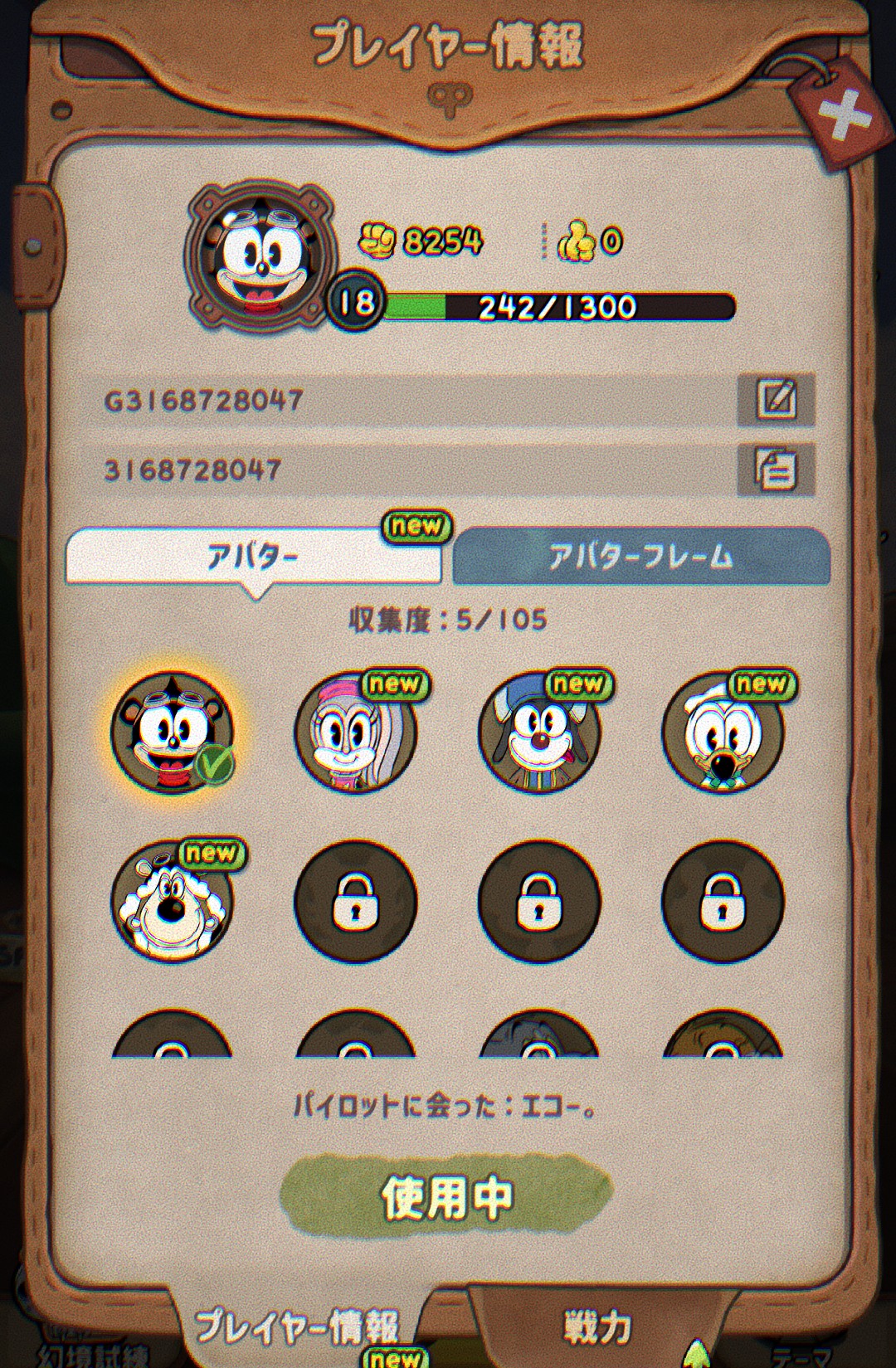Select the アバター tab

pyautogui.click(x=253, y=556)
